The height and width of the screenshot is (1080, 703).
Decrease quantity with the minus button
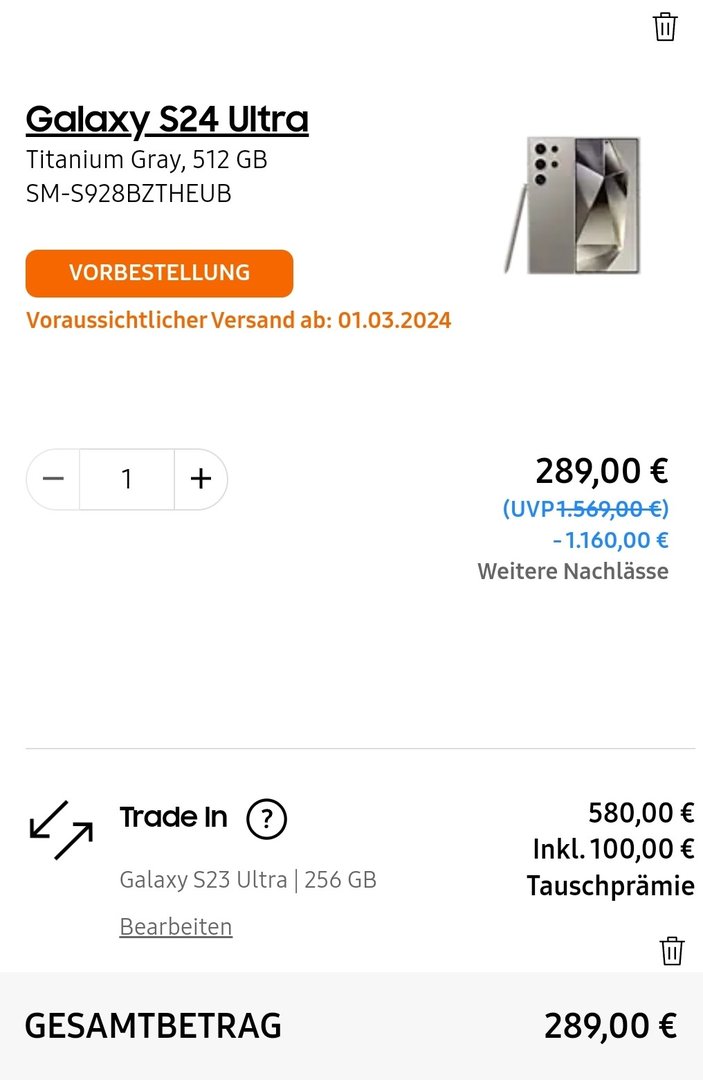click(x=54, y=479)
